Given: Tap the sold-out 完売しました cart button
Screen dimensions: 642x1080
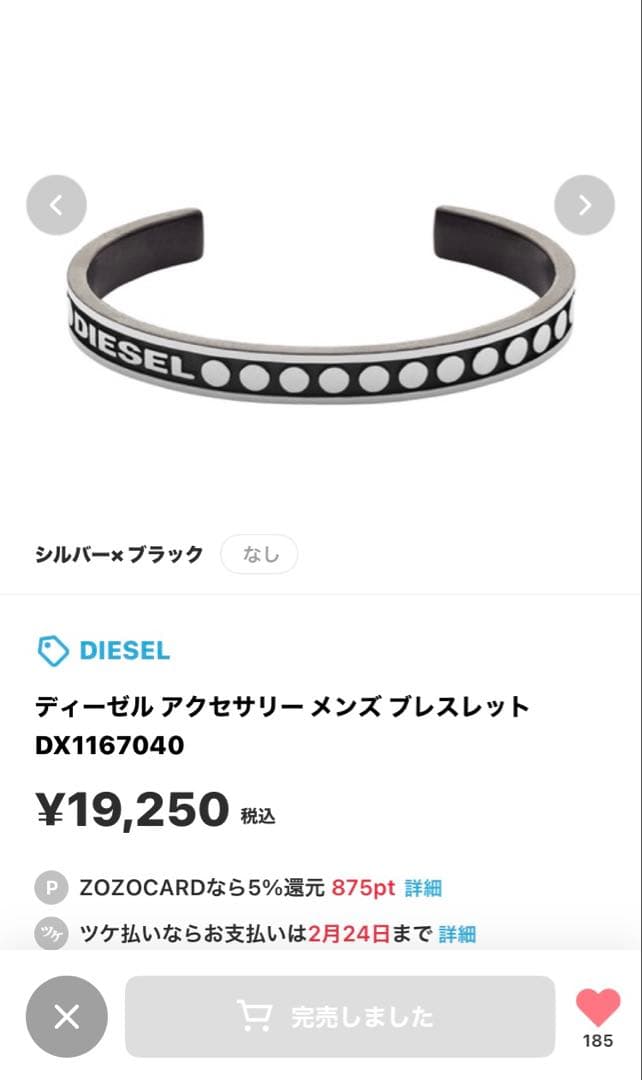Looking at the screenshot, I should [x=339, y=1017].
